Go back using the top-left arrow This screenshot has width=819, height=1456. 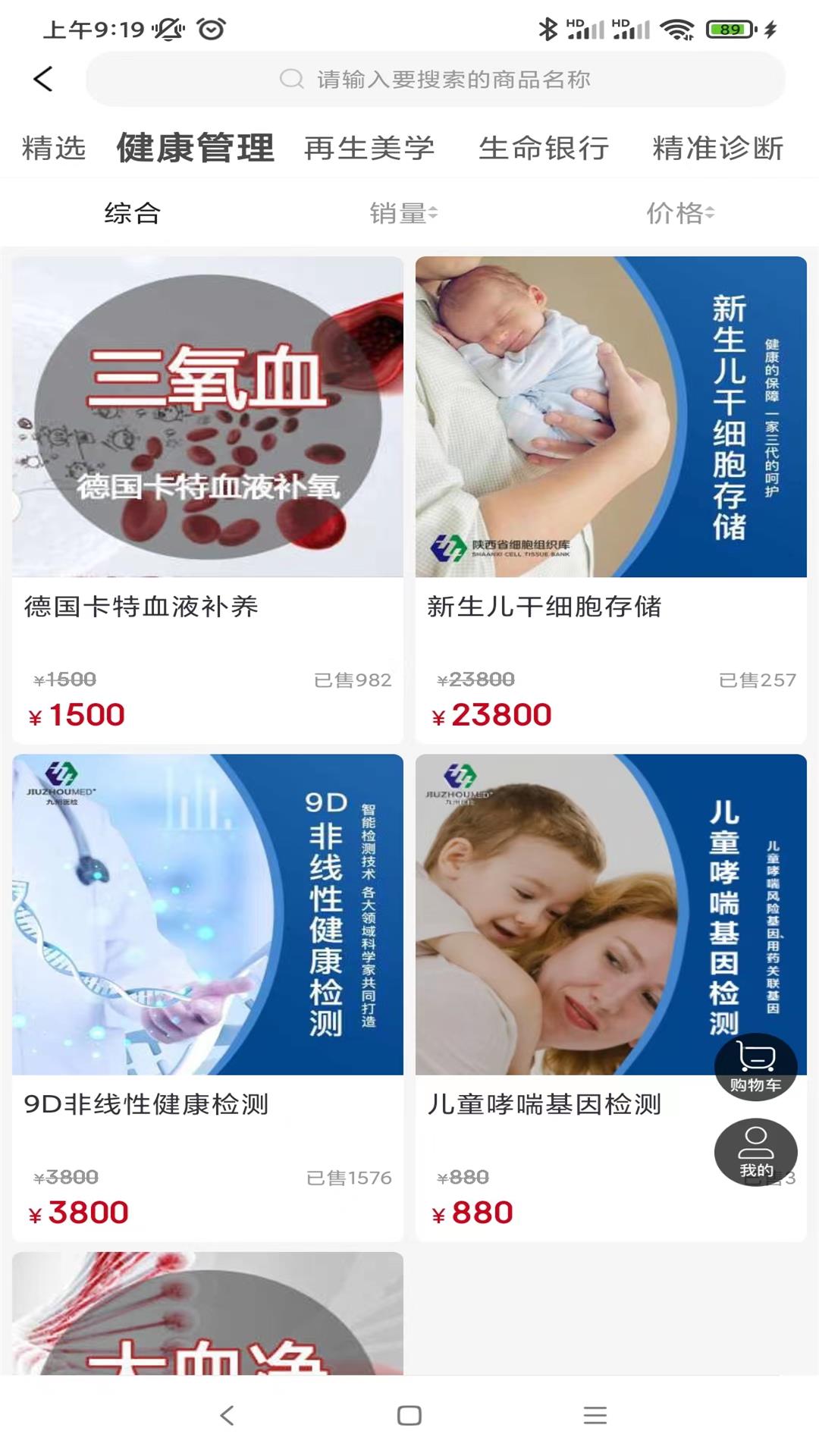point(43,79)
